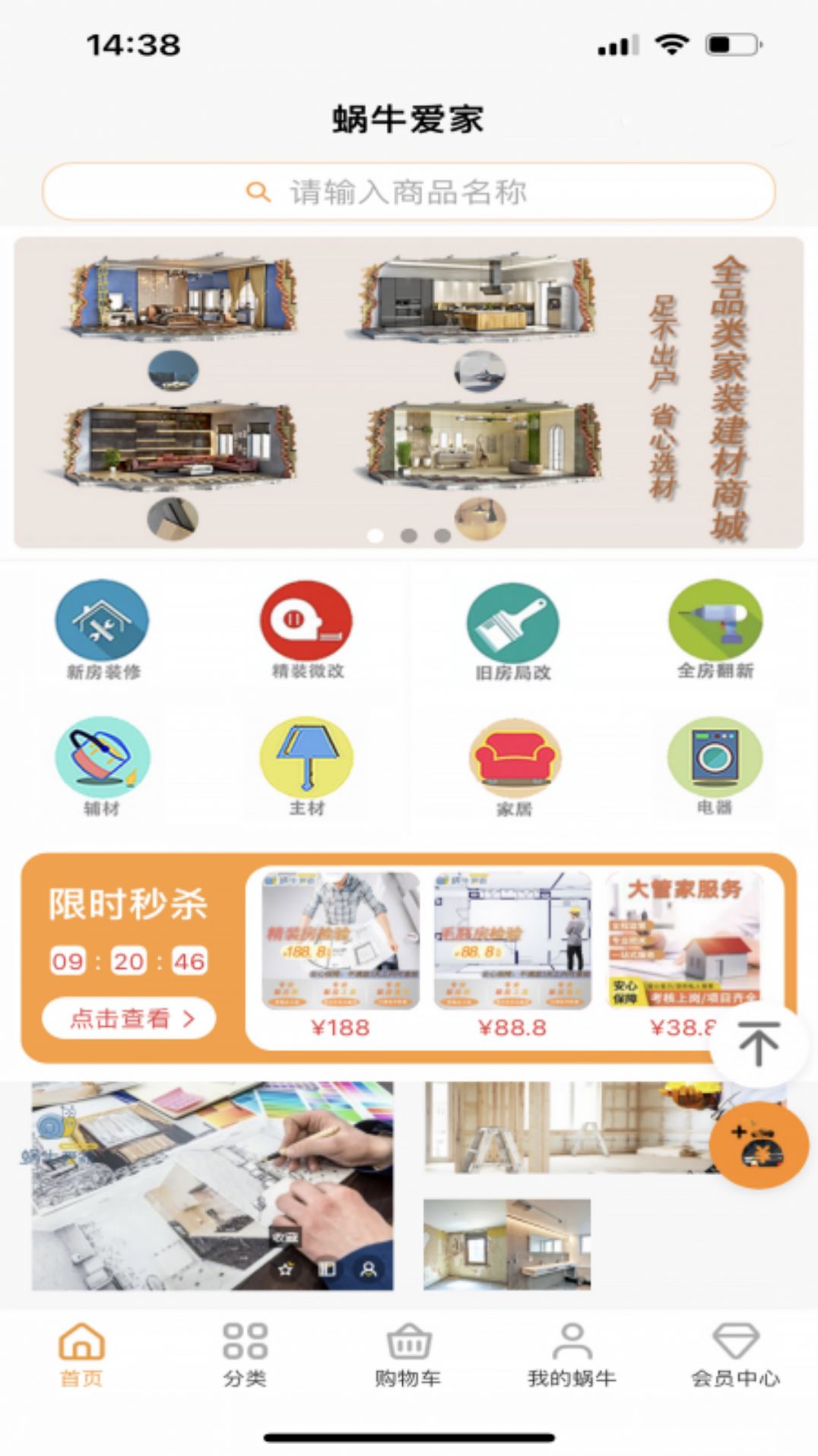Go to the 我的蜗牛 tab

coord(572,1355)
